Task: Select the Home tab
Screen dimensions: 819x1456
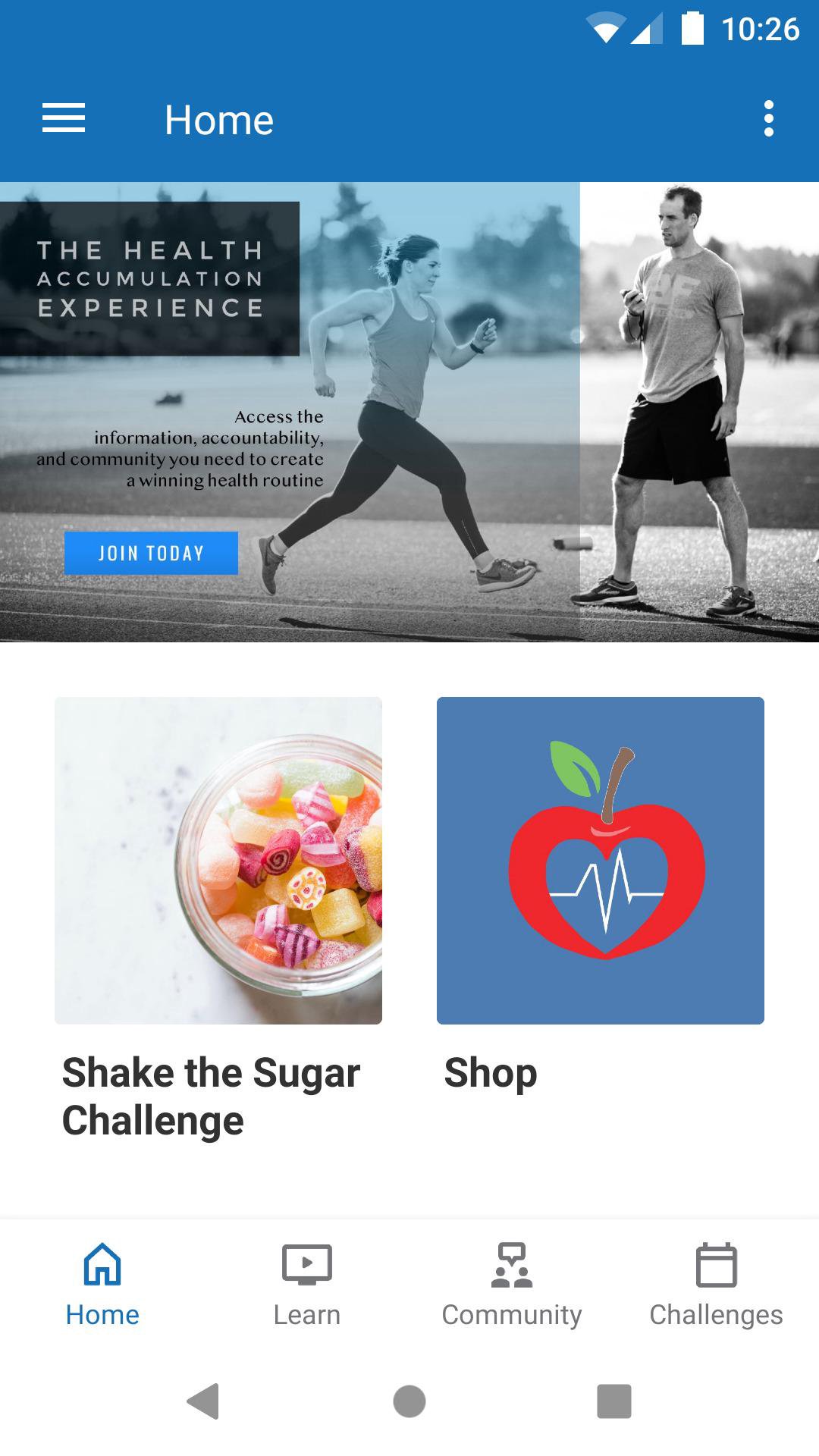Action: 102,1285
